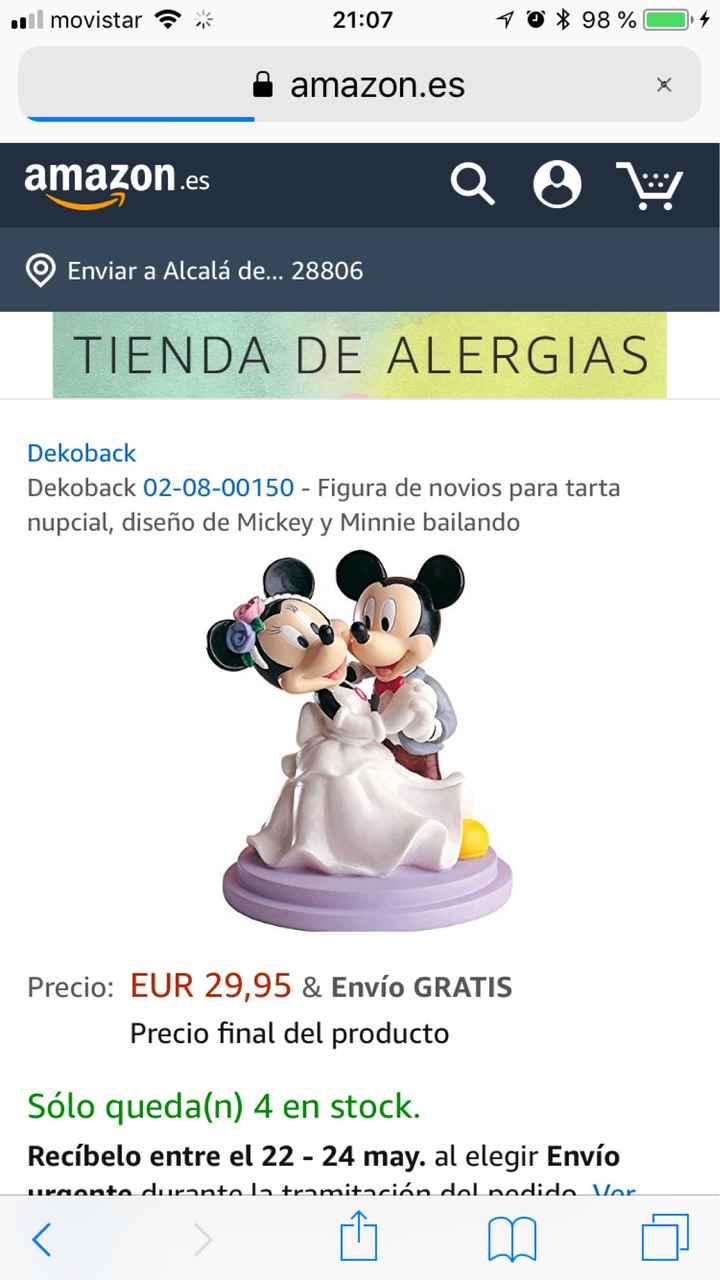Open the Tienda de Alergias banner
Viewport: 720px width, 1280px height.
[360, 355]
